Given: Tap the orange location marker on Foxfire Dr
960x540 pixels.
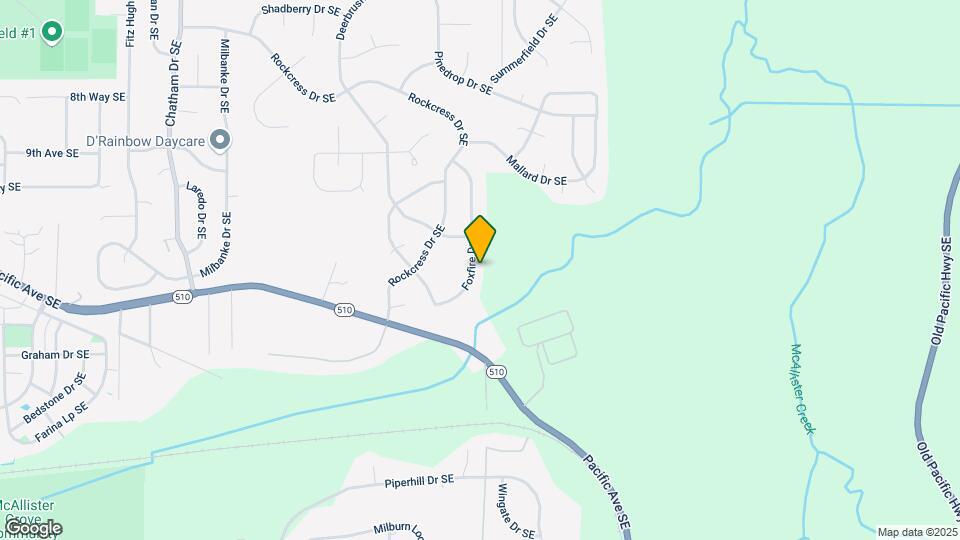Looking at the screenshot, I should pyautogui.click(x=481, y=239).
